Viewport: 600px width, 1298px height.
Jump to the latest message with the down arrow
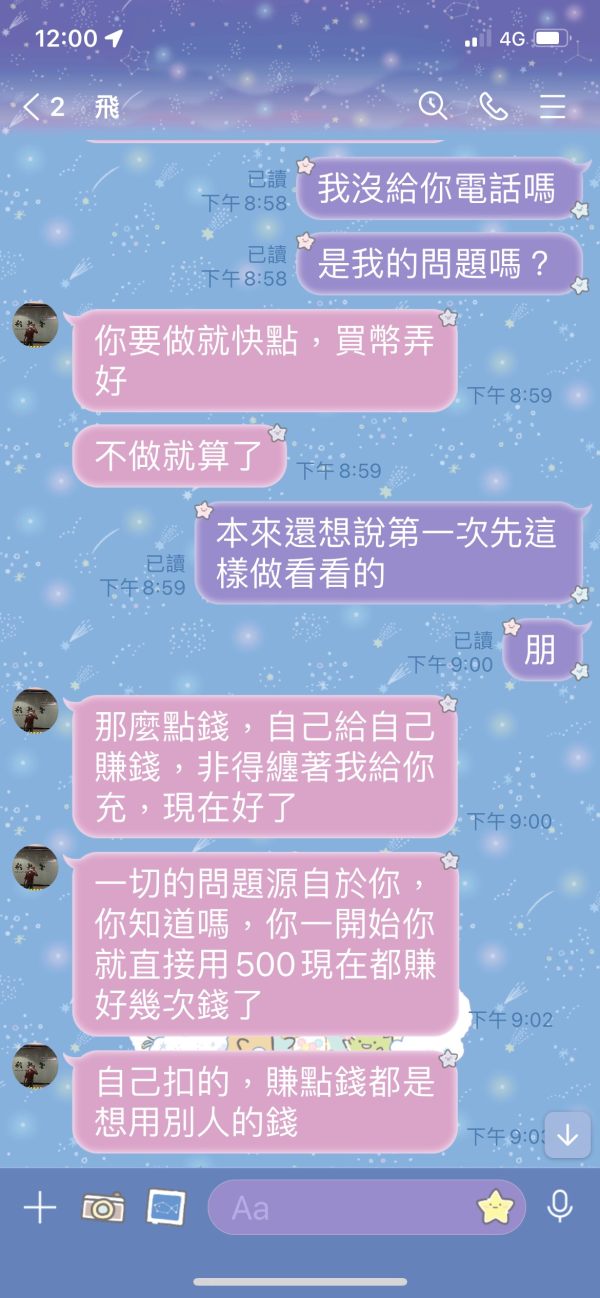click(567, 1135)
